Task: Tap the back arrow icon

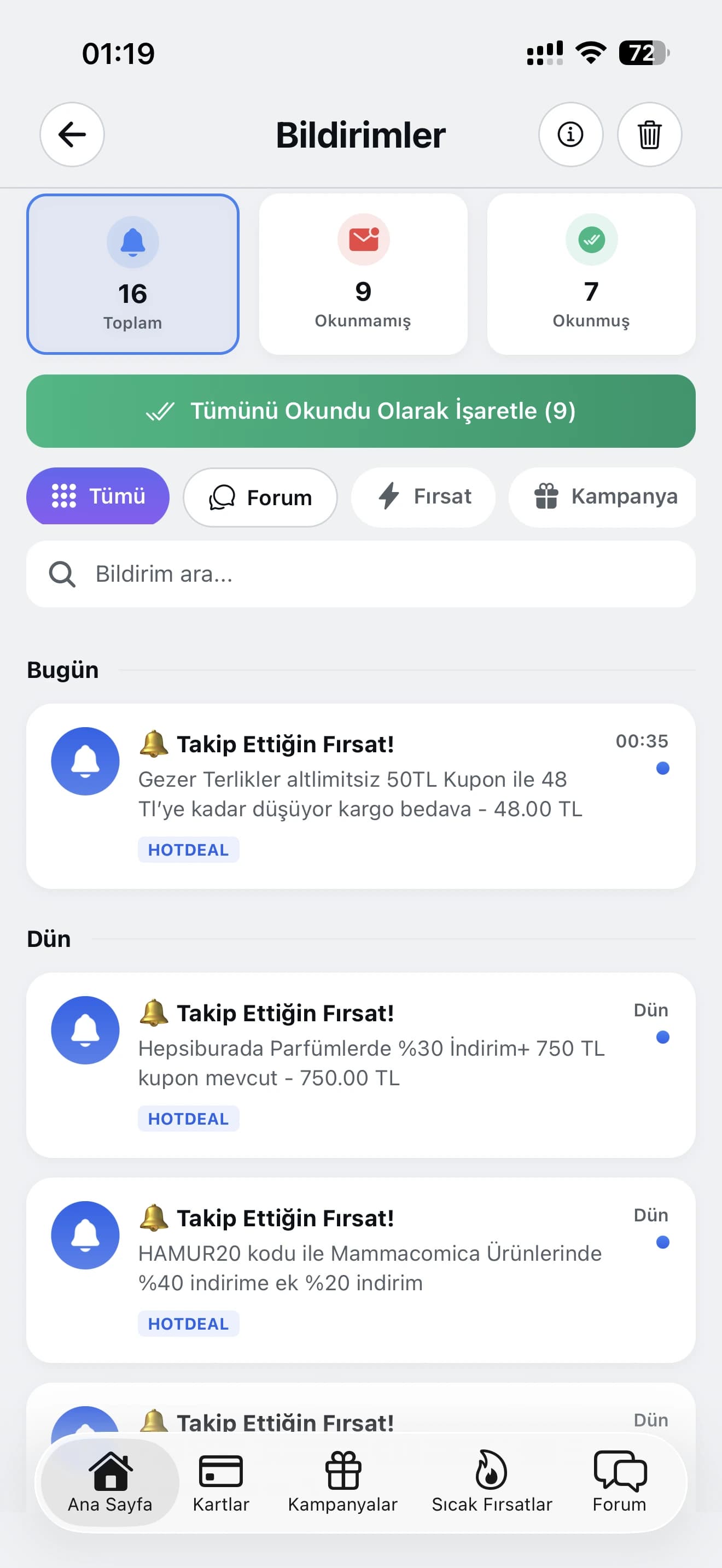Action: [x=72, y=134]
